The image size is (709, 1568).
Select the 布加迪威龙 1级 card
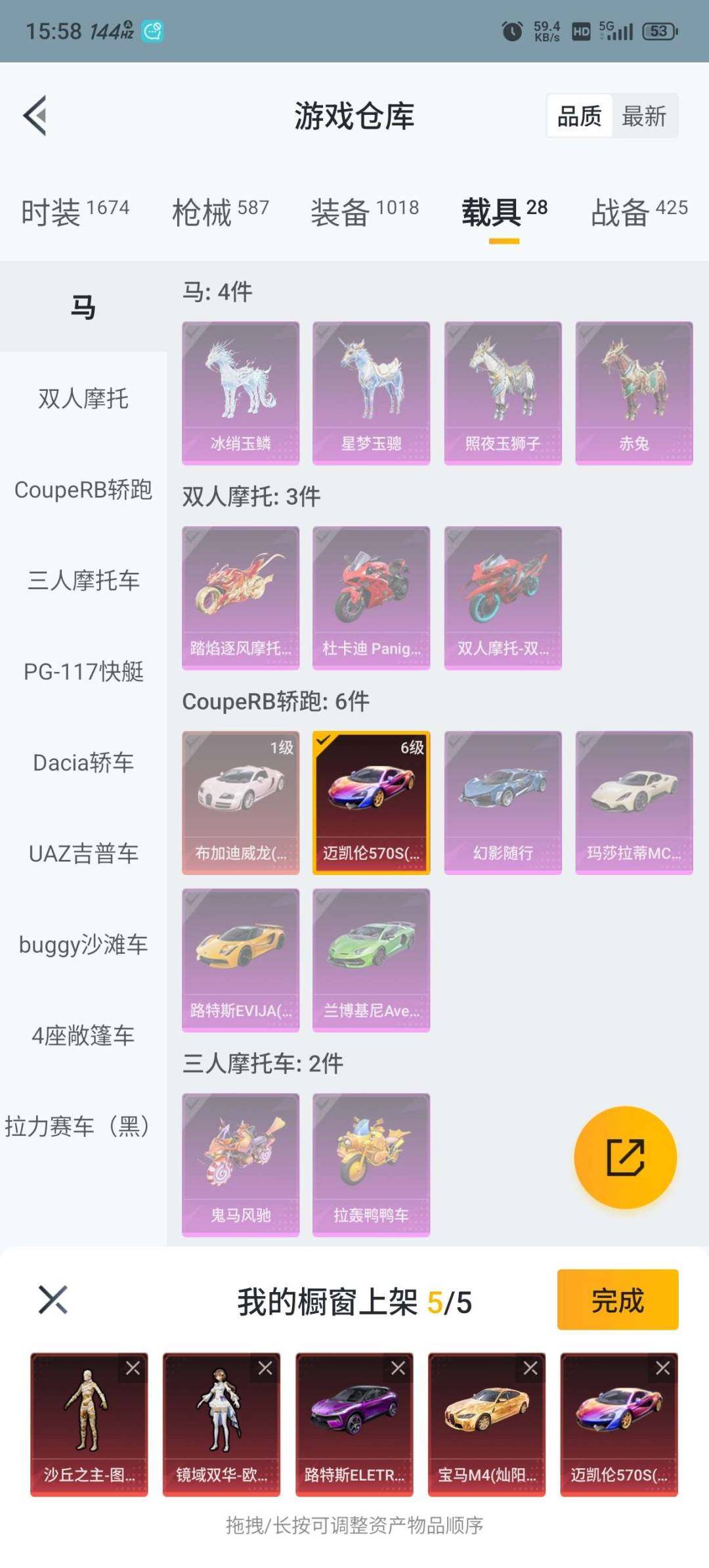click(240, 801)
